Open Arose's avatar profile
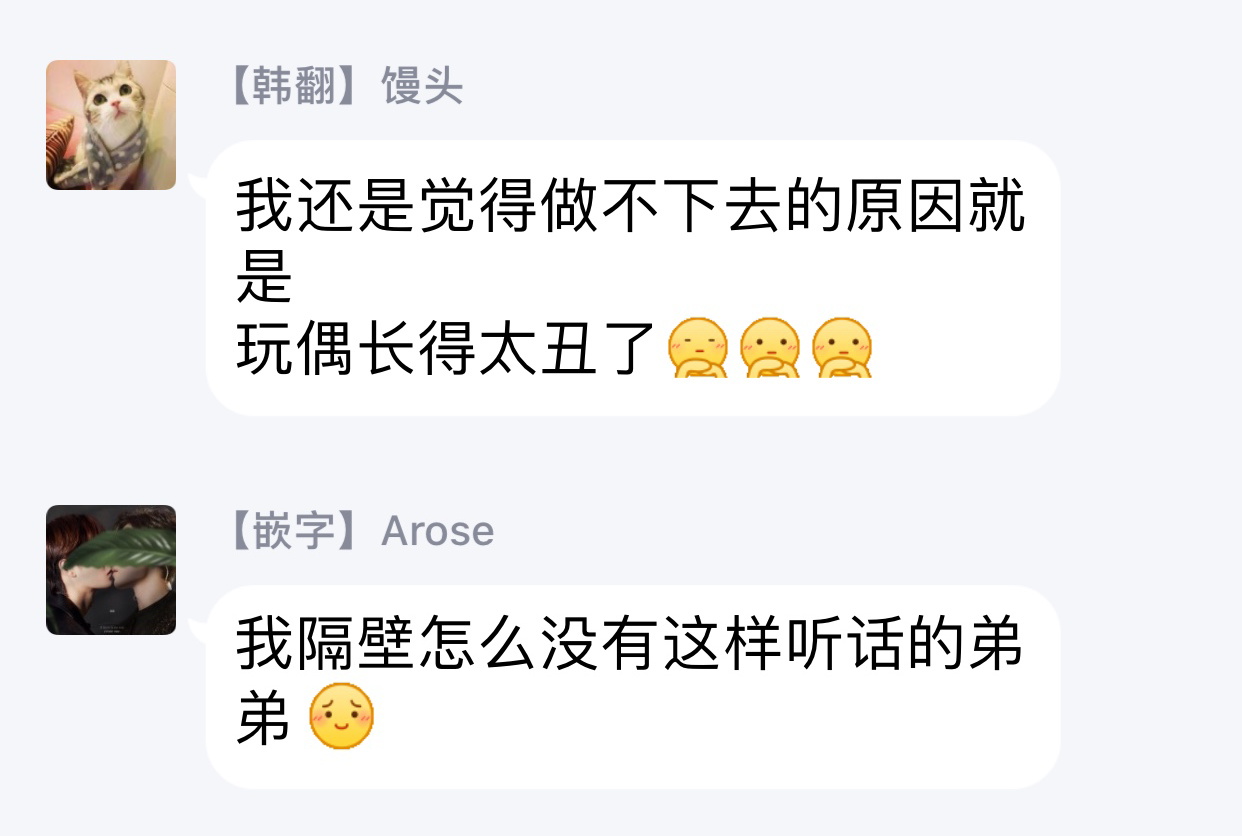1242x836 pixels. point(111,570)
